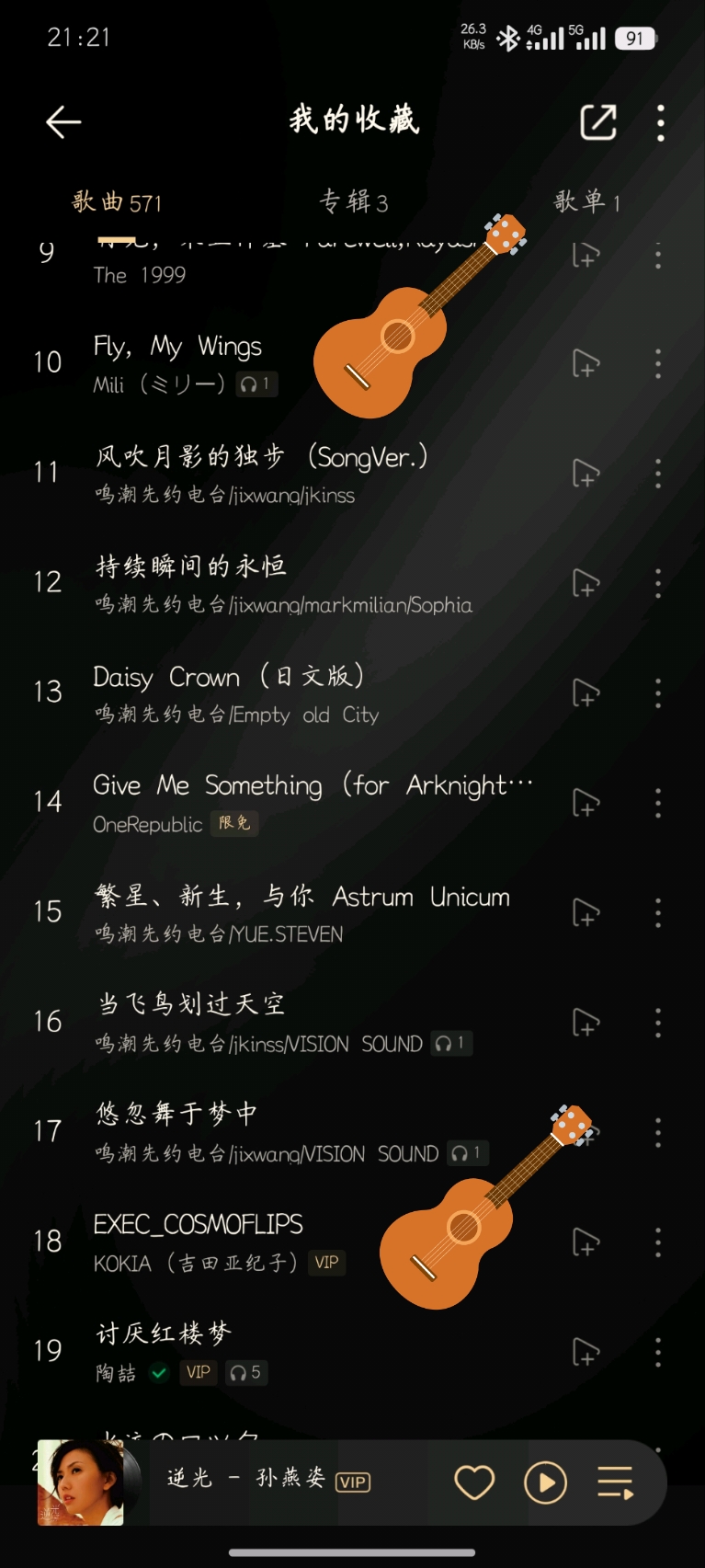
Task: Open the current playlist queue
Action: click(x=615, y=1482)
